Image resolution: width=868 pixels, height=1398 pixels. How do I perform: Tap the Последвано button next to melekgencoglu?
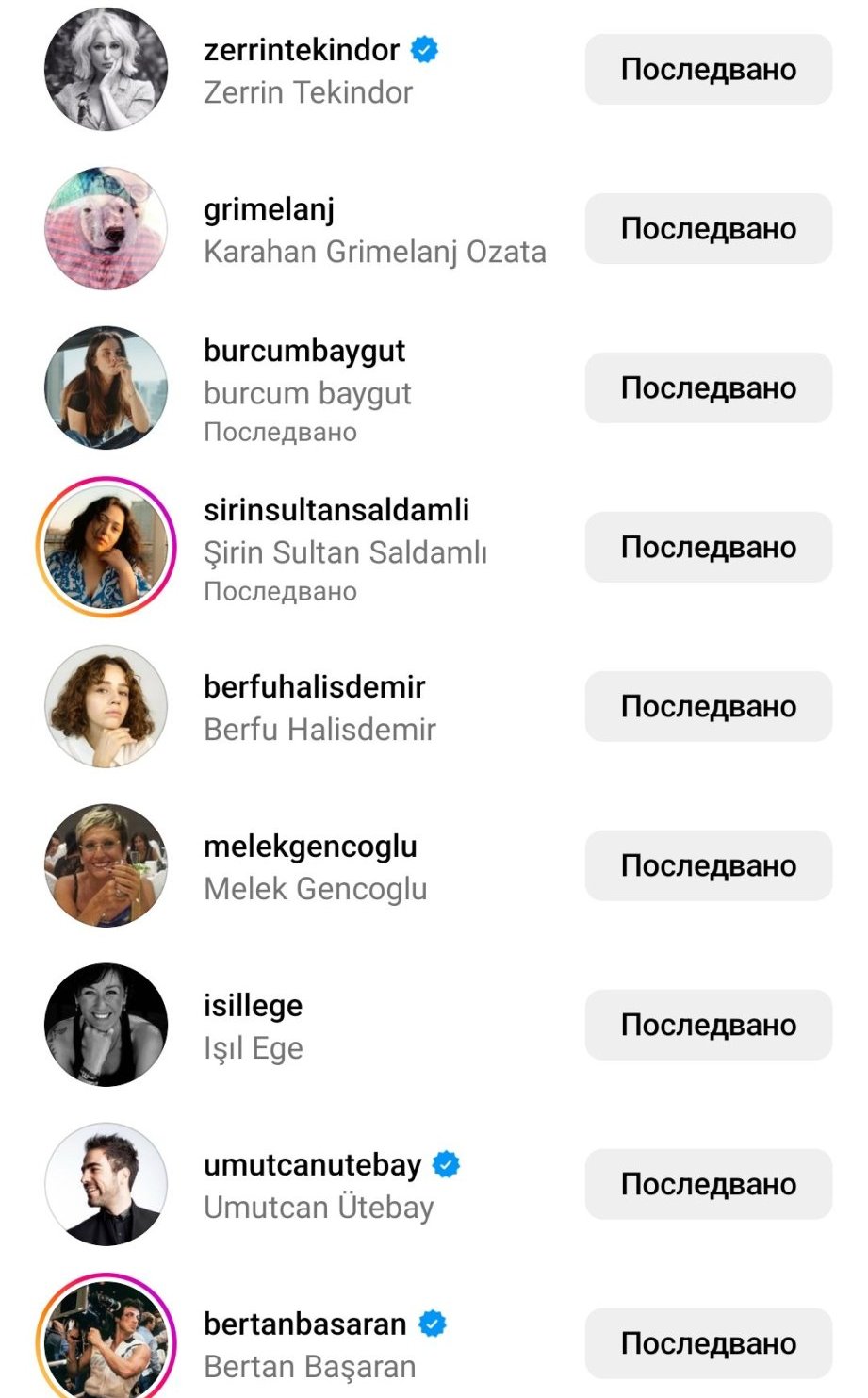pos(708,865)
